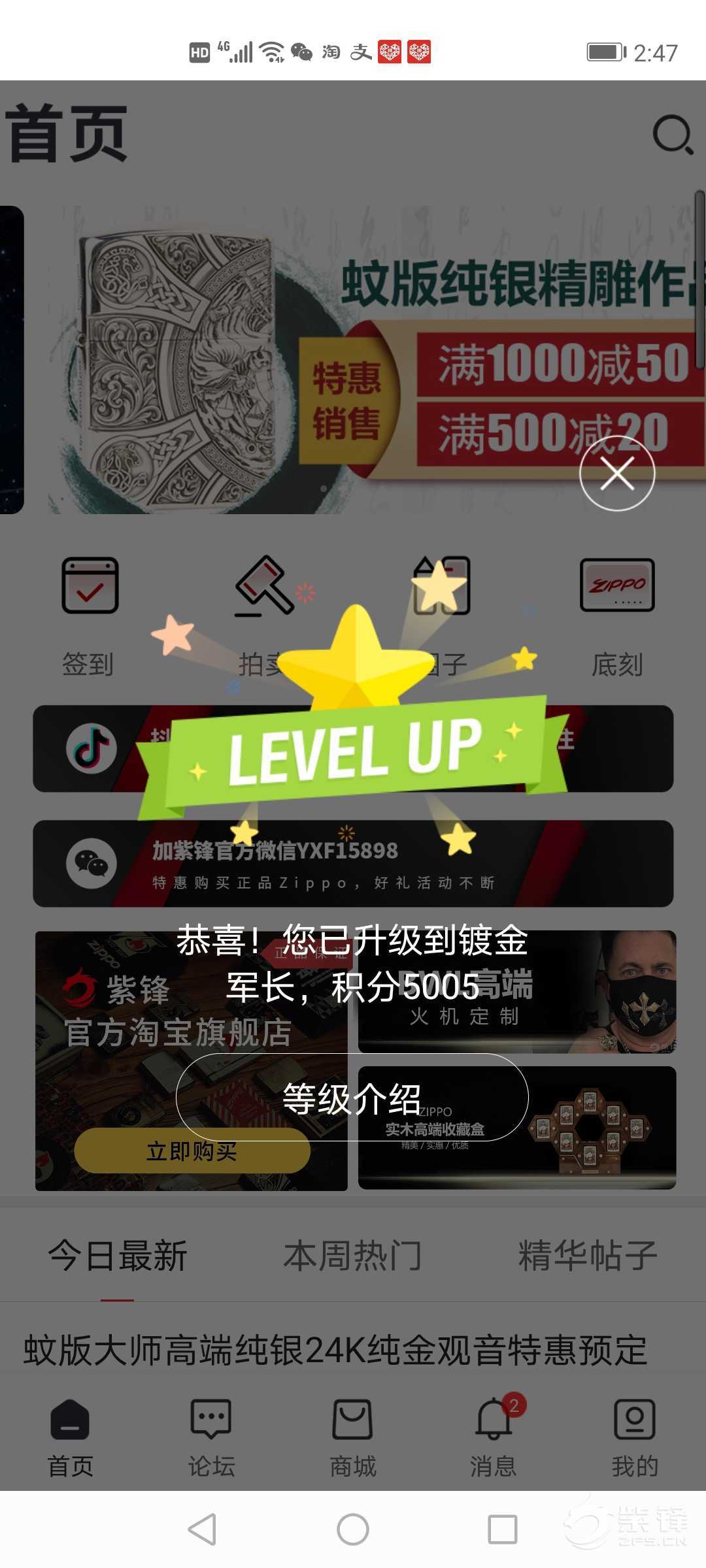The height and width of the screenshot is (1568, 706).
Task: Switch to the 精华帖子 tab
Action: (x=587, y=1256)
